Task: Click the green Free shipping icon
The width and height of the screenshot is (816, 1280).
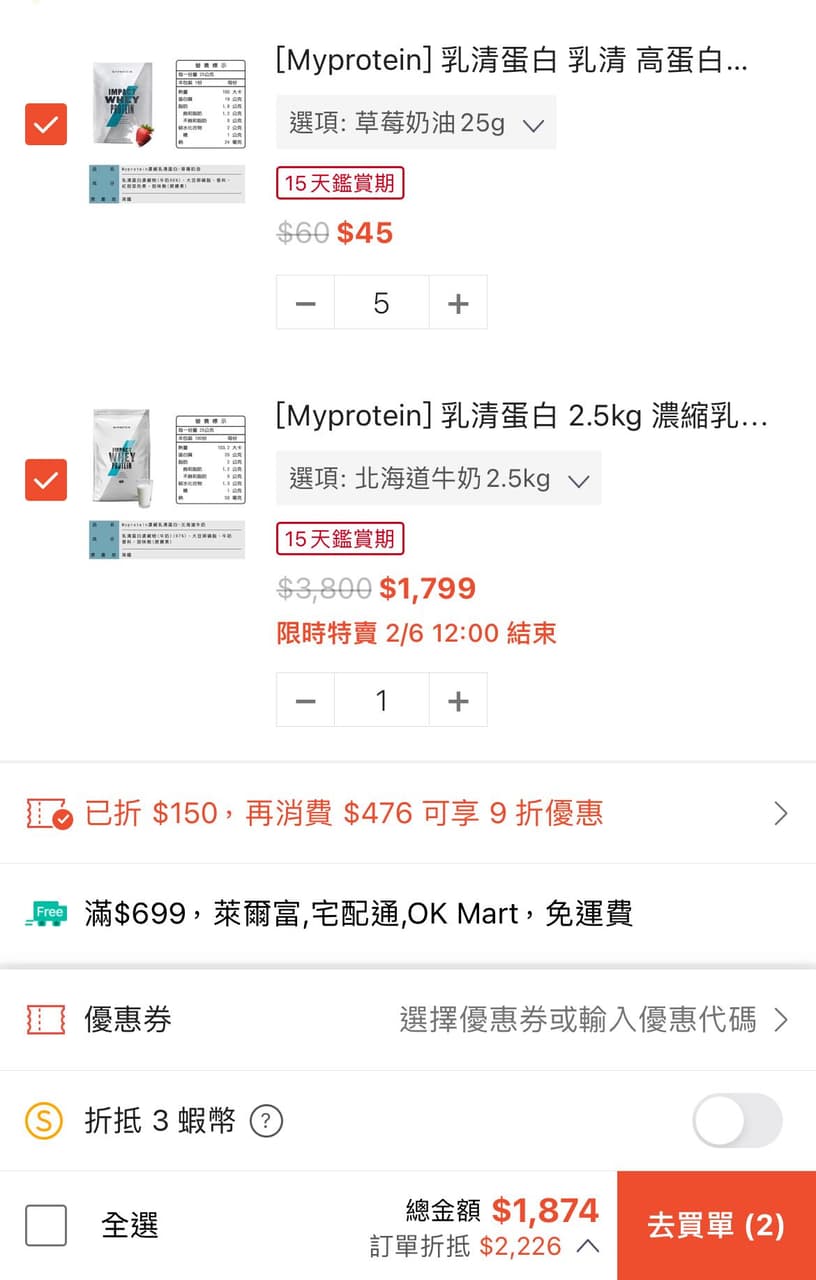Action: tap(47, 913)
